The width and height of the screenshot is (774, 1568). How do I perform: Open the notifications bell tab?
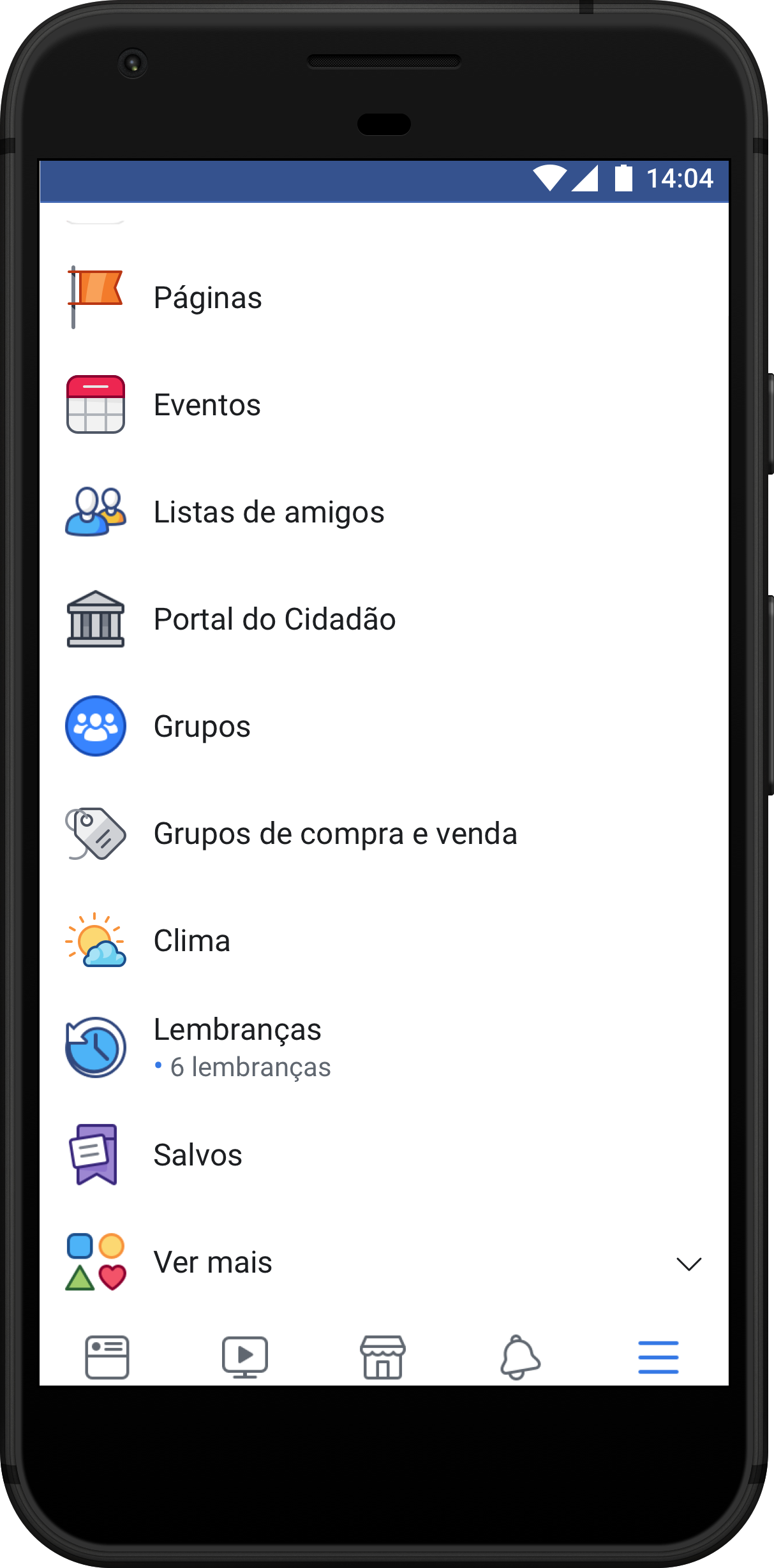pos(521,1357)
